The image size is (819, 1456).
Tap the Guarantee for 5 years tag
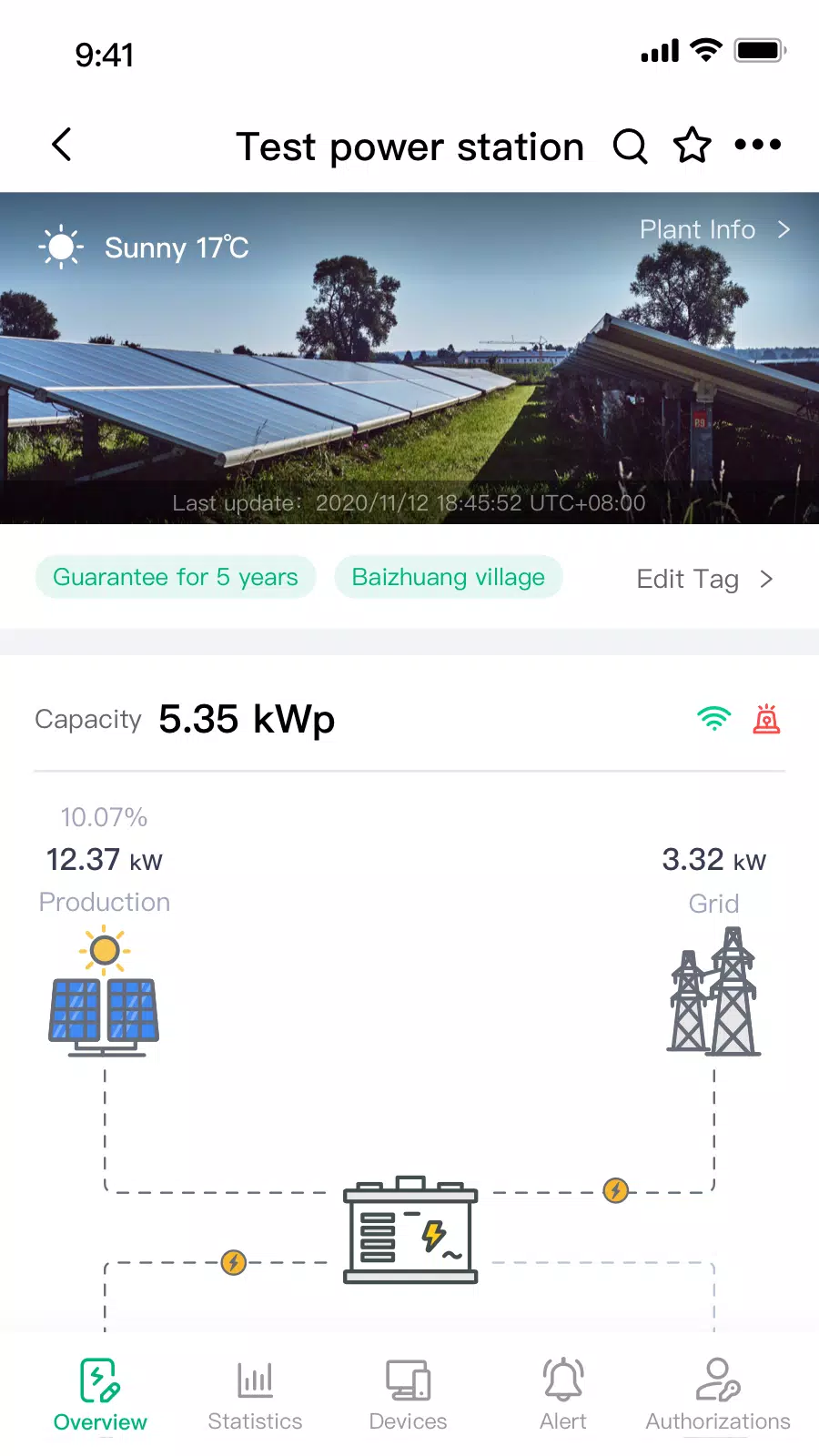[x=176, y=577]
